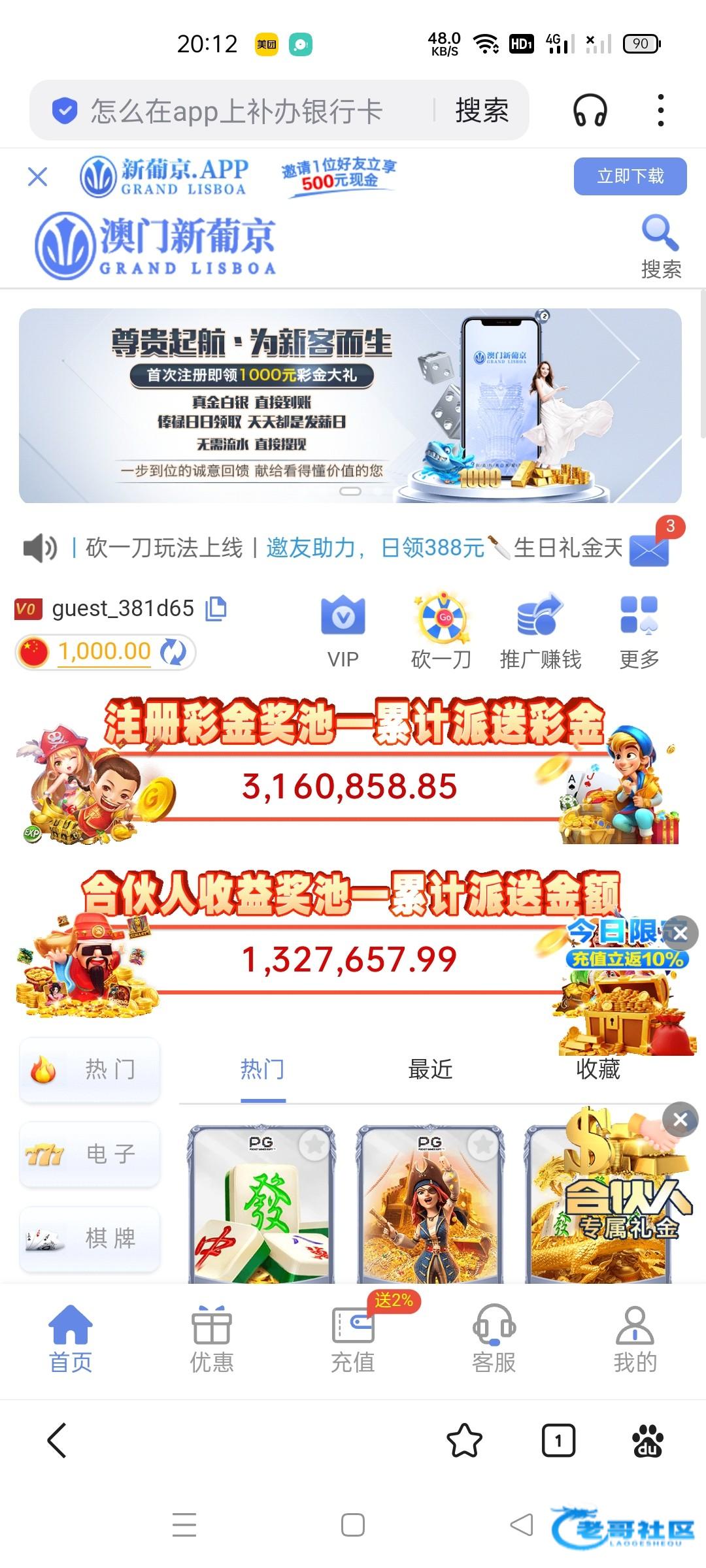Switch to the 最近 tab
This screenshot has width=706, height=1568.
[x=430, y=1070]
